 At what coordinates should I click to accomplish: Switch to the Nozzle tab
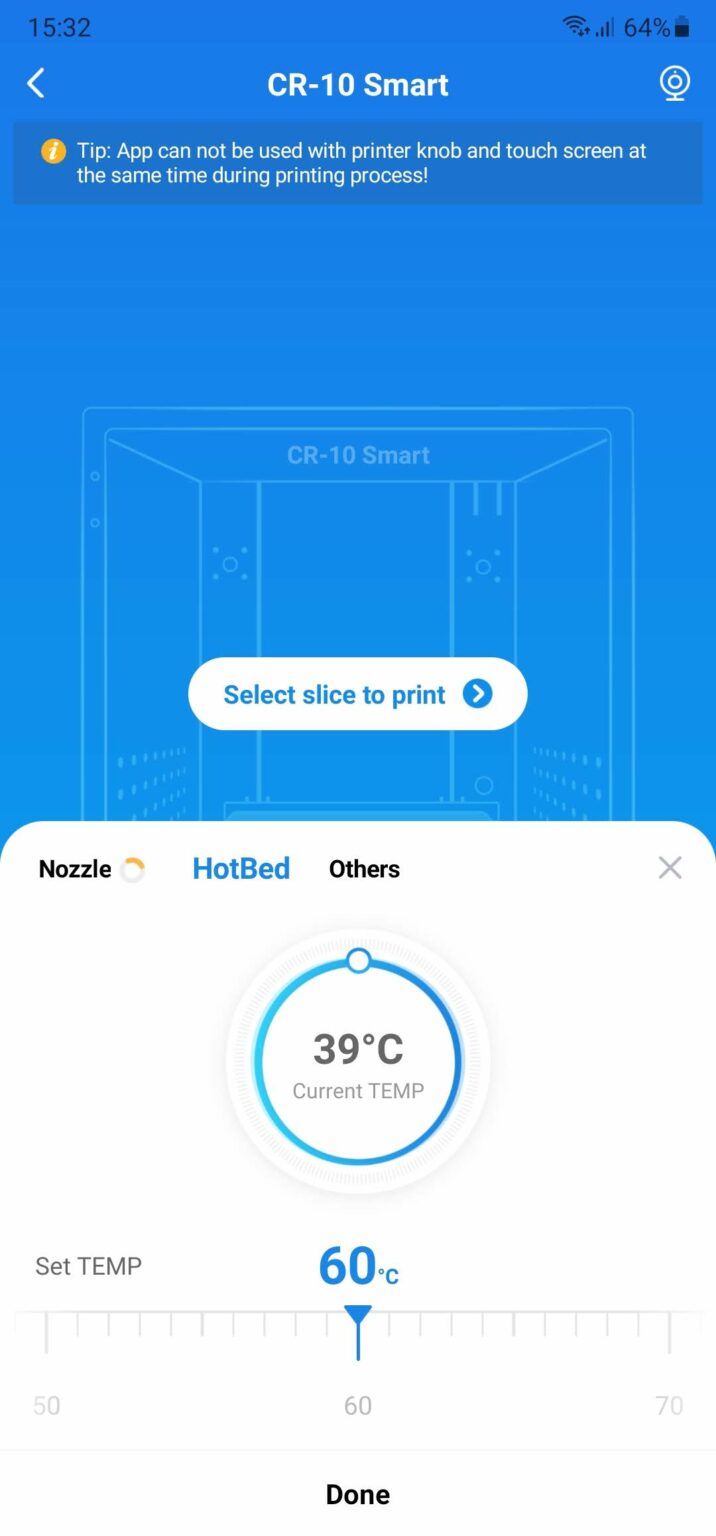pyautogui.click(x=76, y=869)
